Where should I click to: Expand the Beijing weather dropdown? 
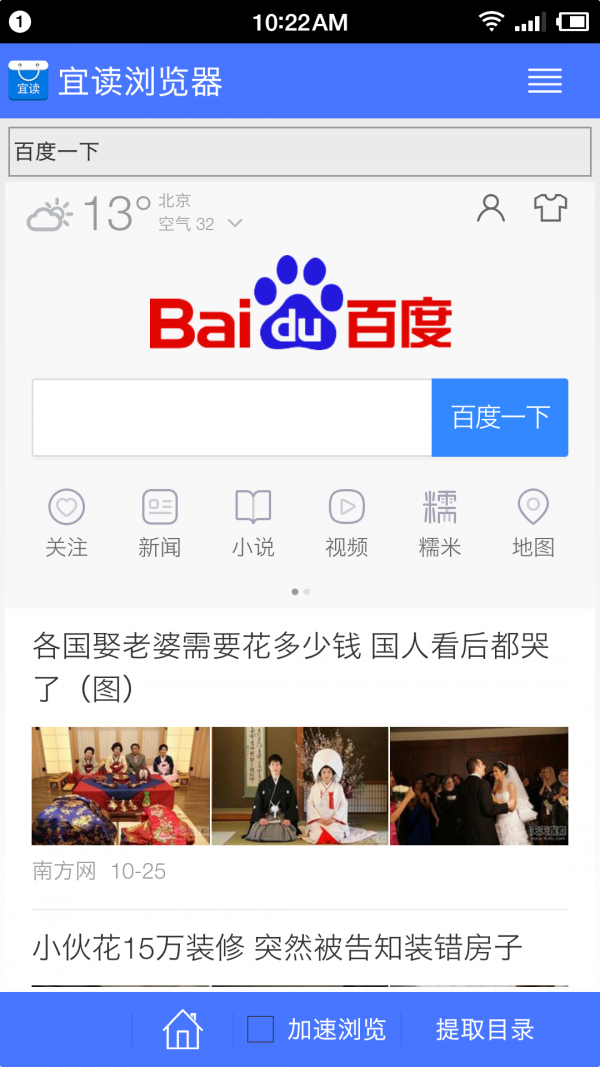[235, 224]
